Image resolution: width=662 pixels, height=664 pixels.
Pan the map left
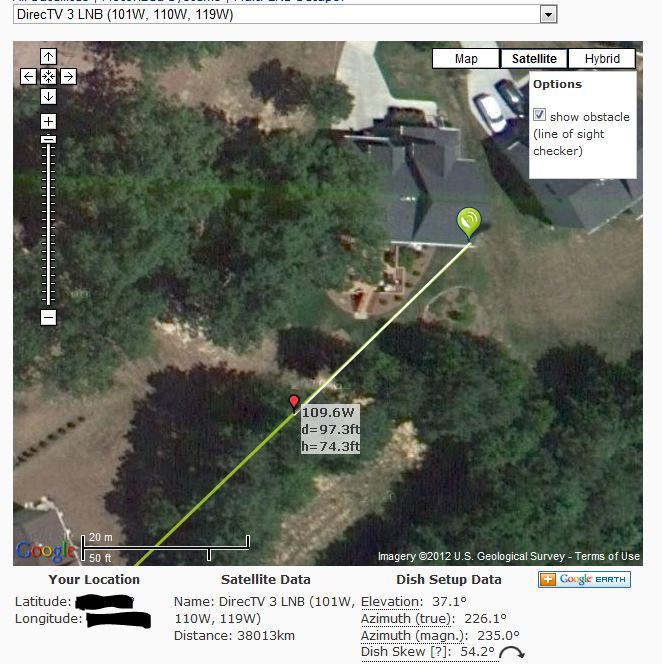(28, 76)
